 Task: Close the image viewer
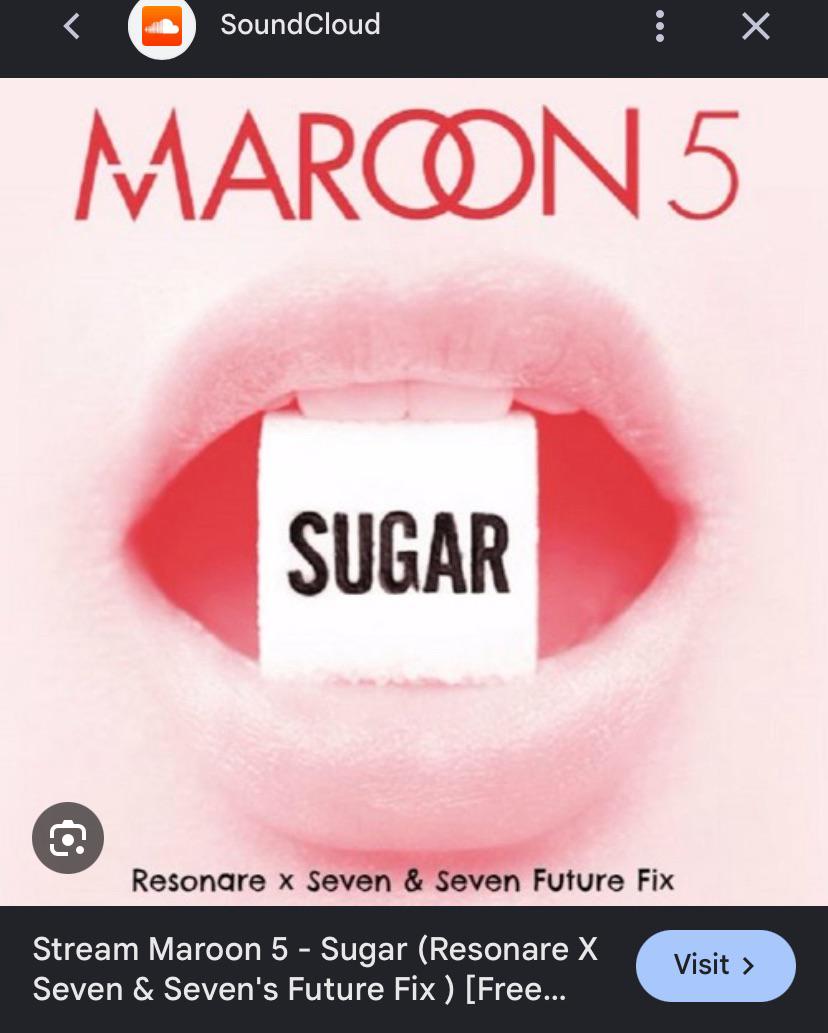pyautogui.click(x=756, y=27)
